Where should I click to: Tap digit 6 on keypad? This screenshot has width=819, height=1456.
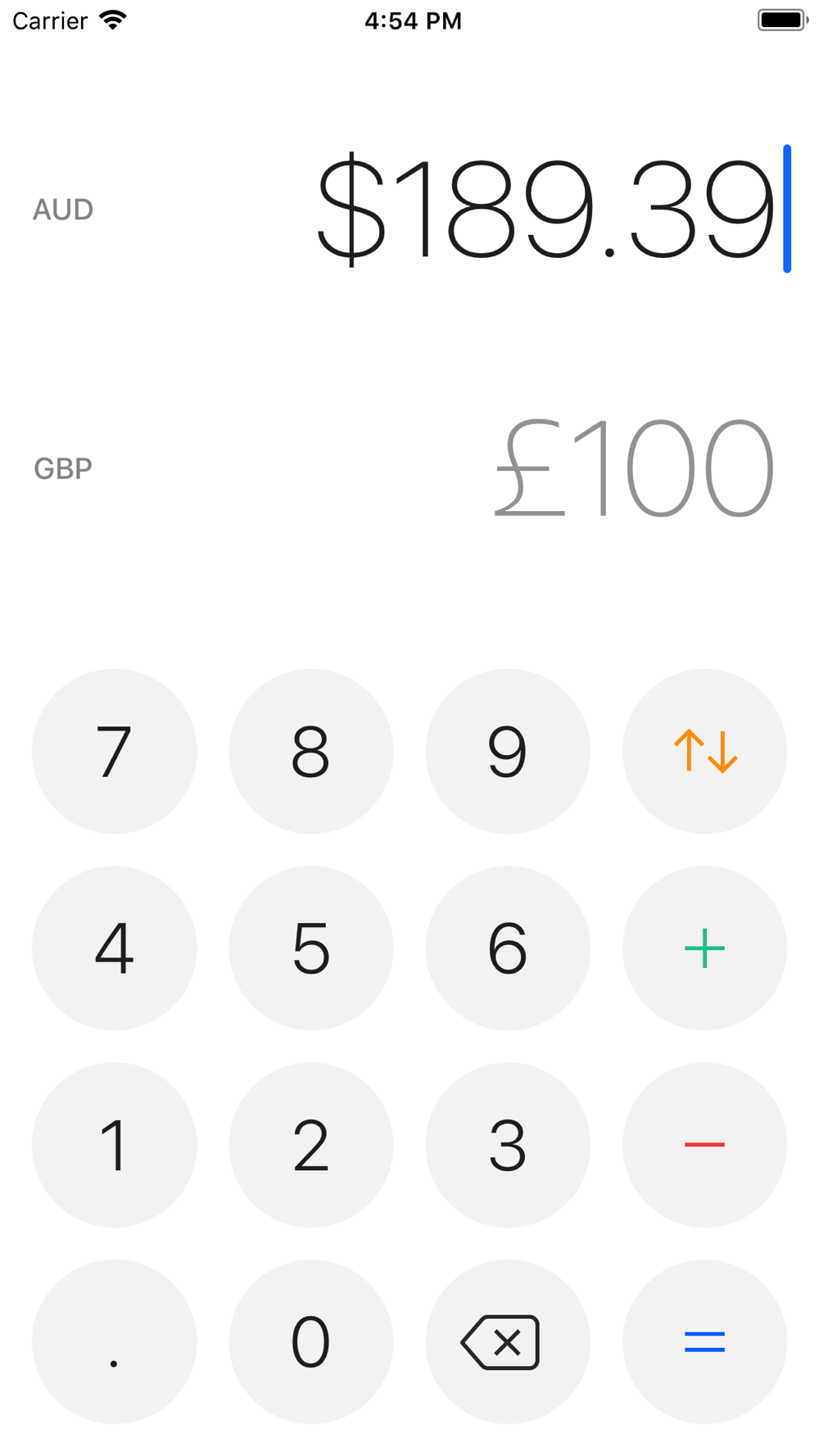click(x=508, y=947)
